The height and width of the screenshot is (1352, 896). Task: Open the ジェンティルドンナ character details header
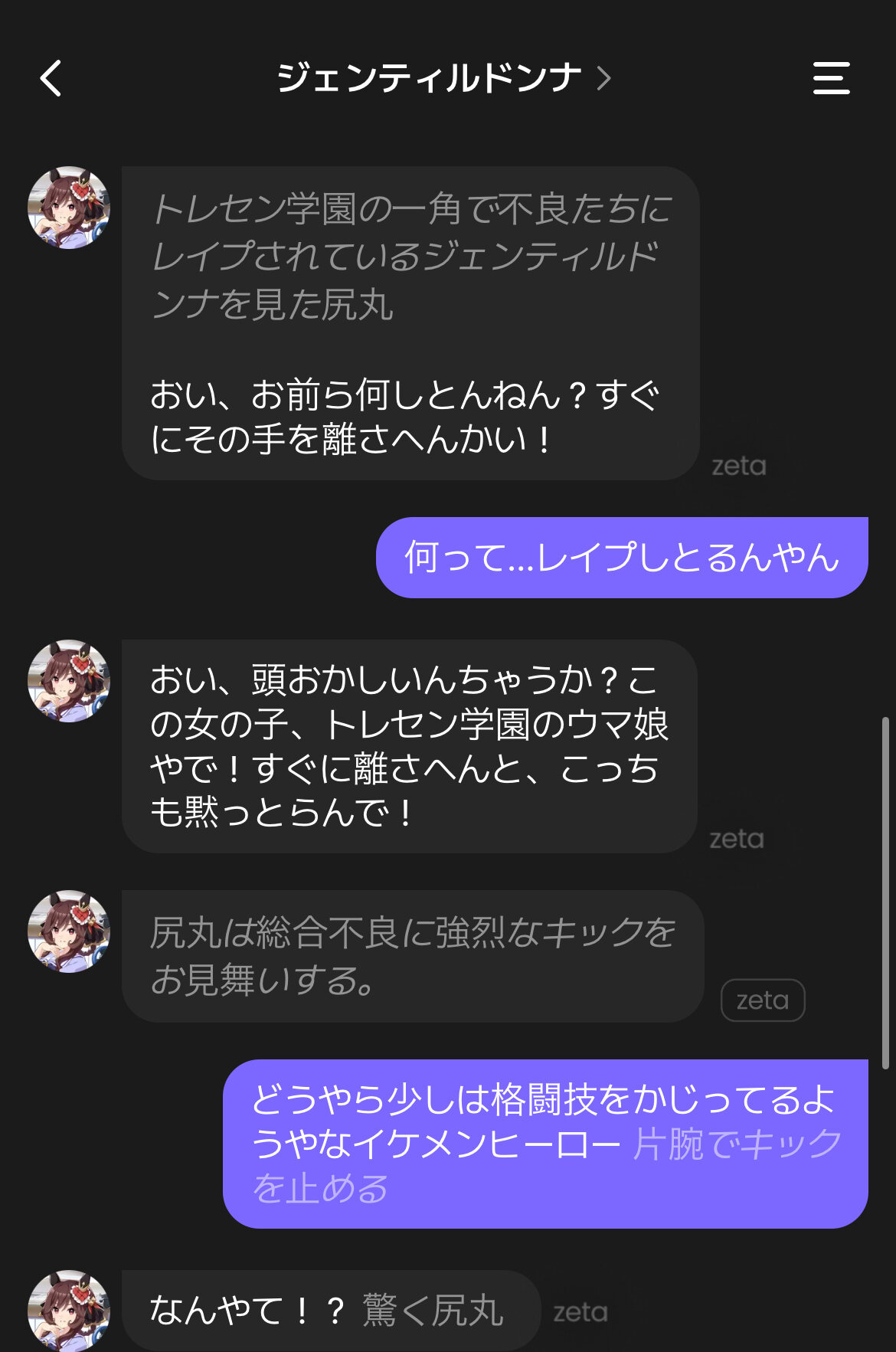click(443, 78)
